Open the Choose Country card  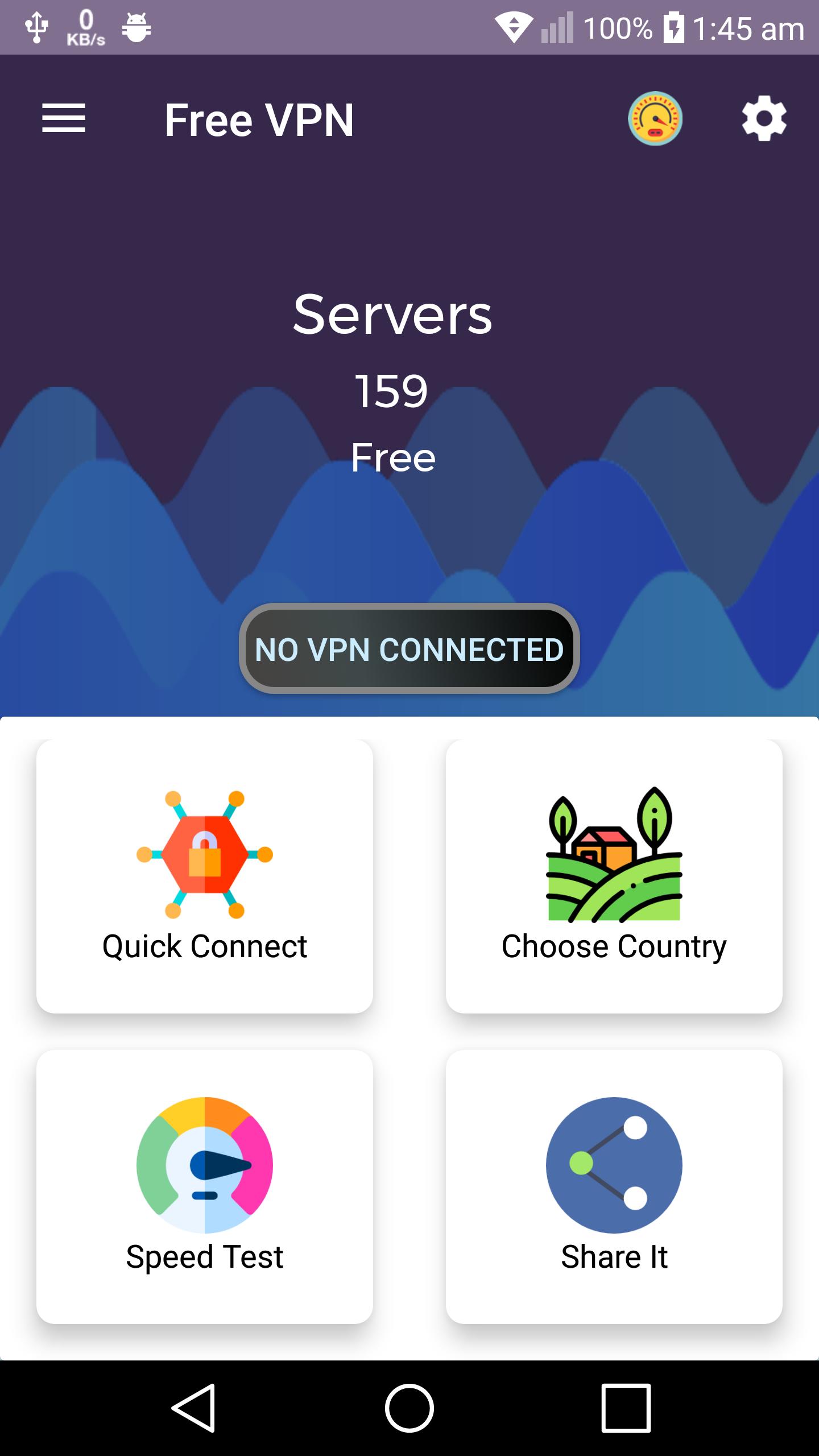(x=614, y=876)
